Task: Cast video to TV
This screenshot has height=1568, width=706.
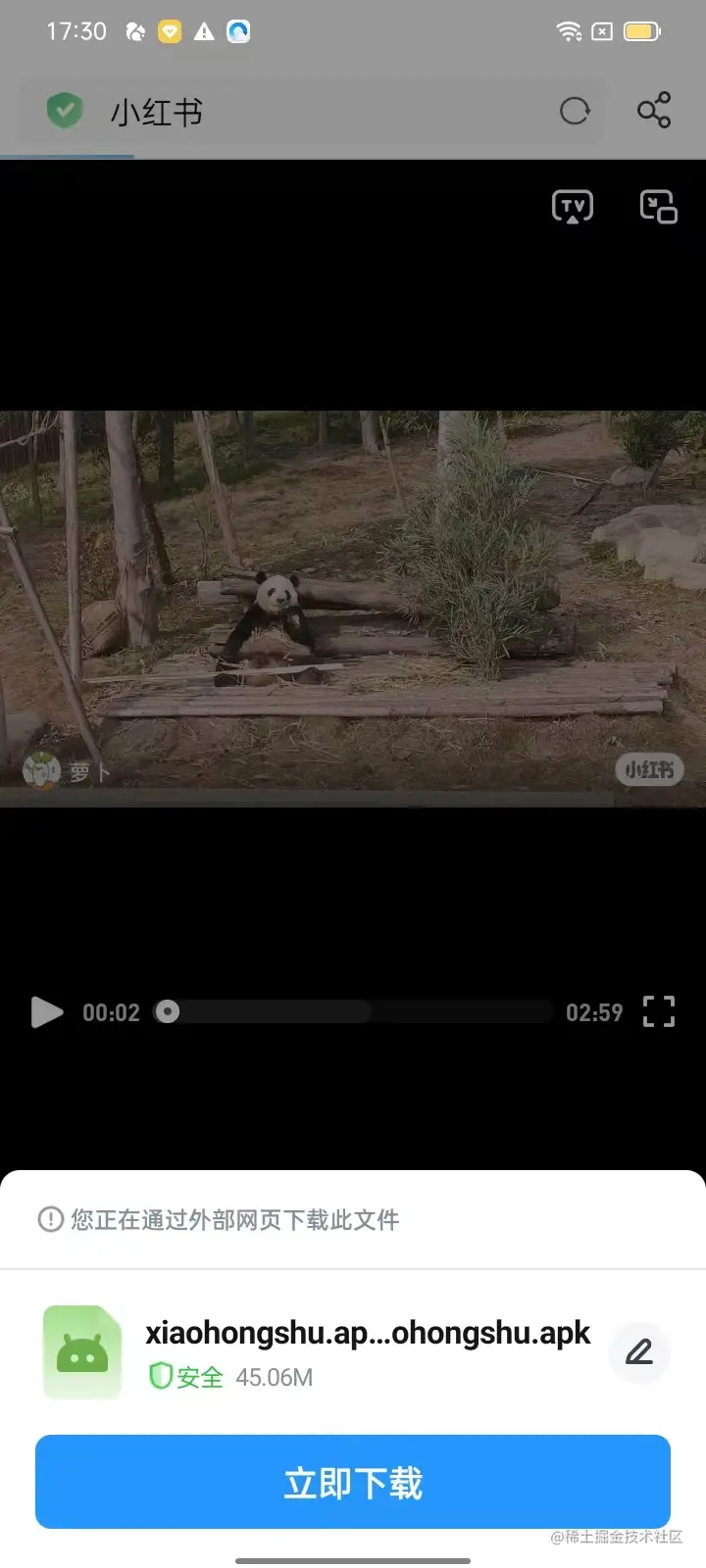Action: 573,207
